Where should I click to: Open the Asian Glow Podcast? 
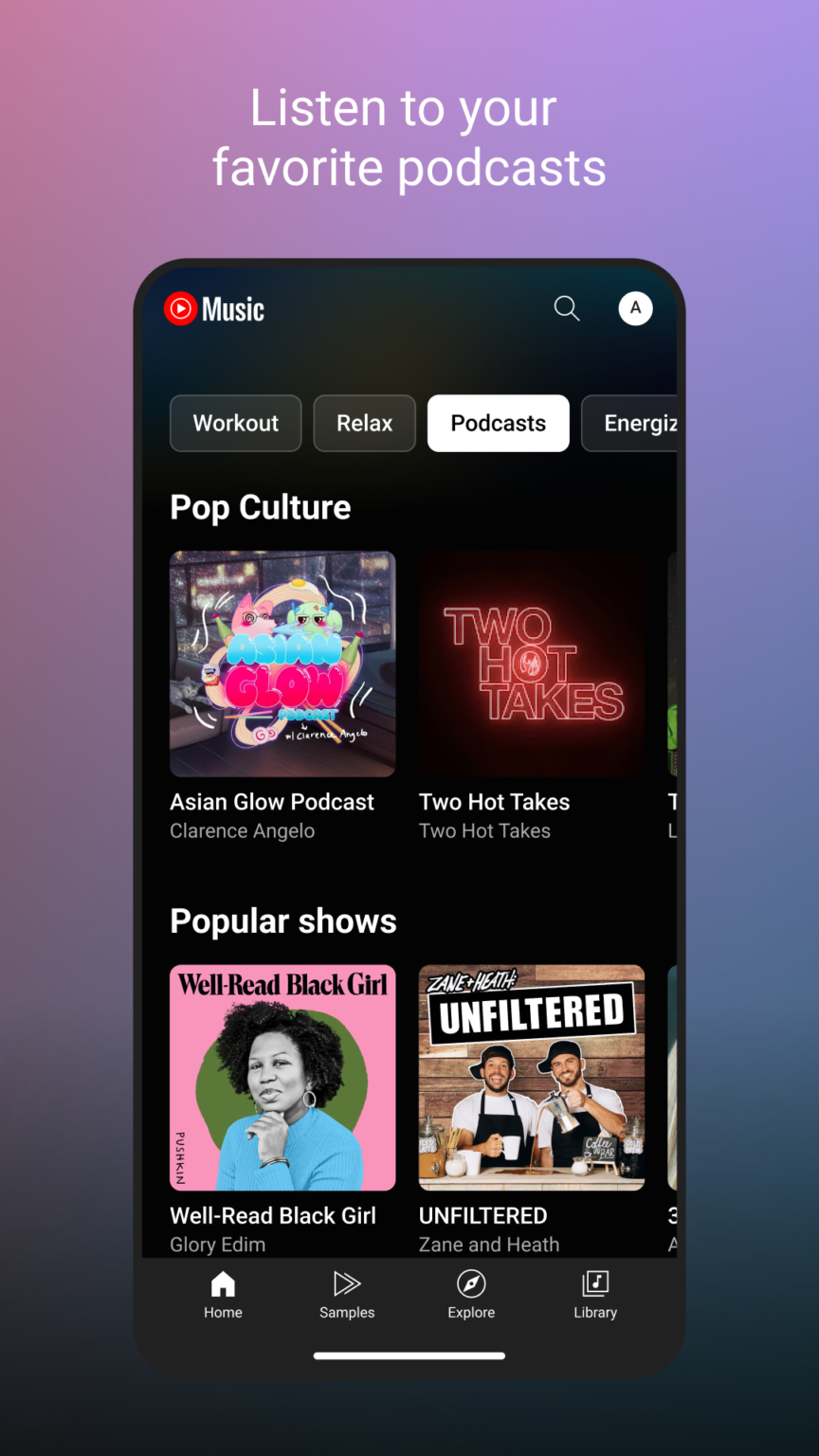tap(282, 664)
